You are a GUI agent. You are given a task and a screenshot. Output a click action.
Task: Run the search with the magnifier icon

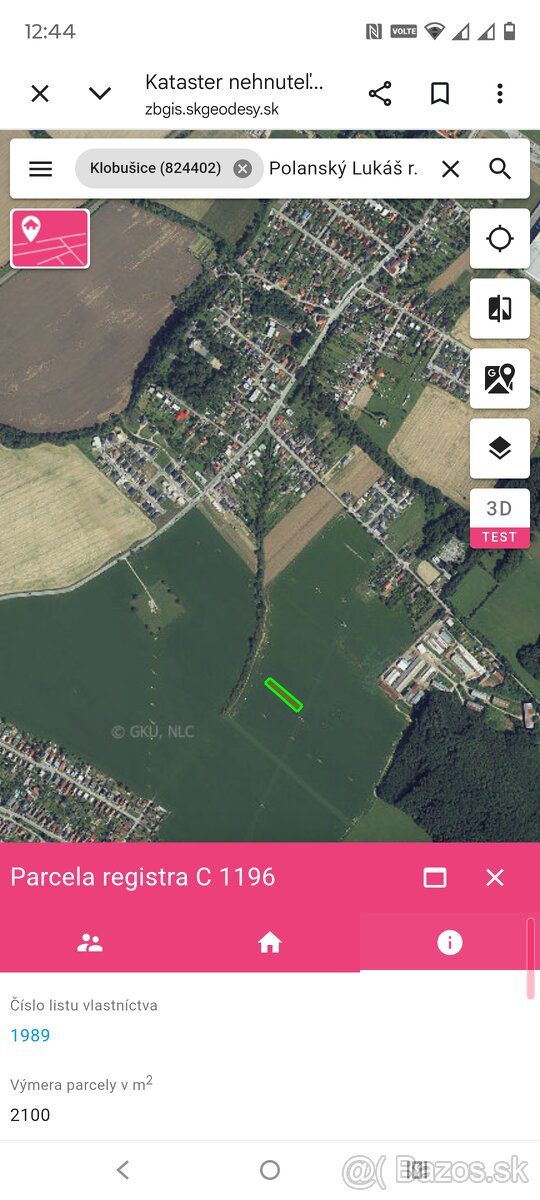pos(500,169)
